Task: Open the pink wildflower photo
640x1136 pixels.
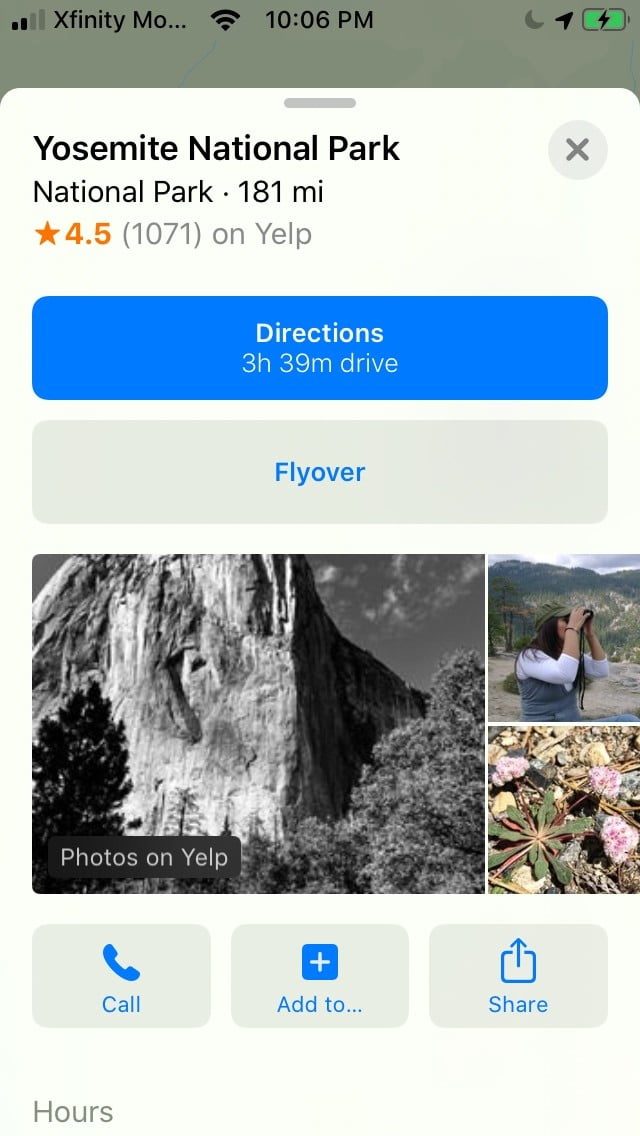Action: point(564,810)
